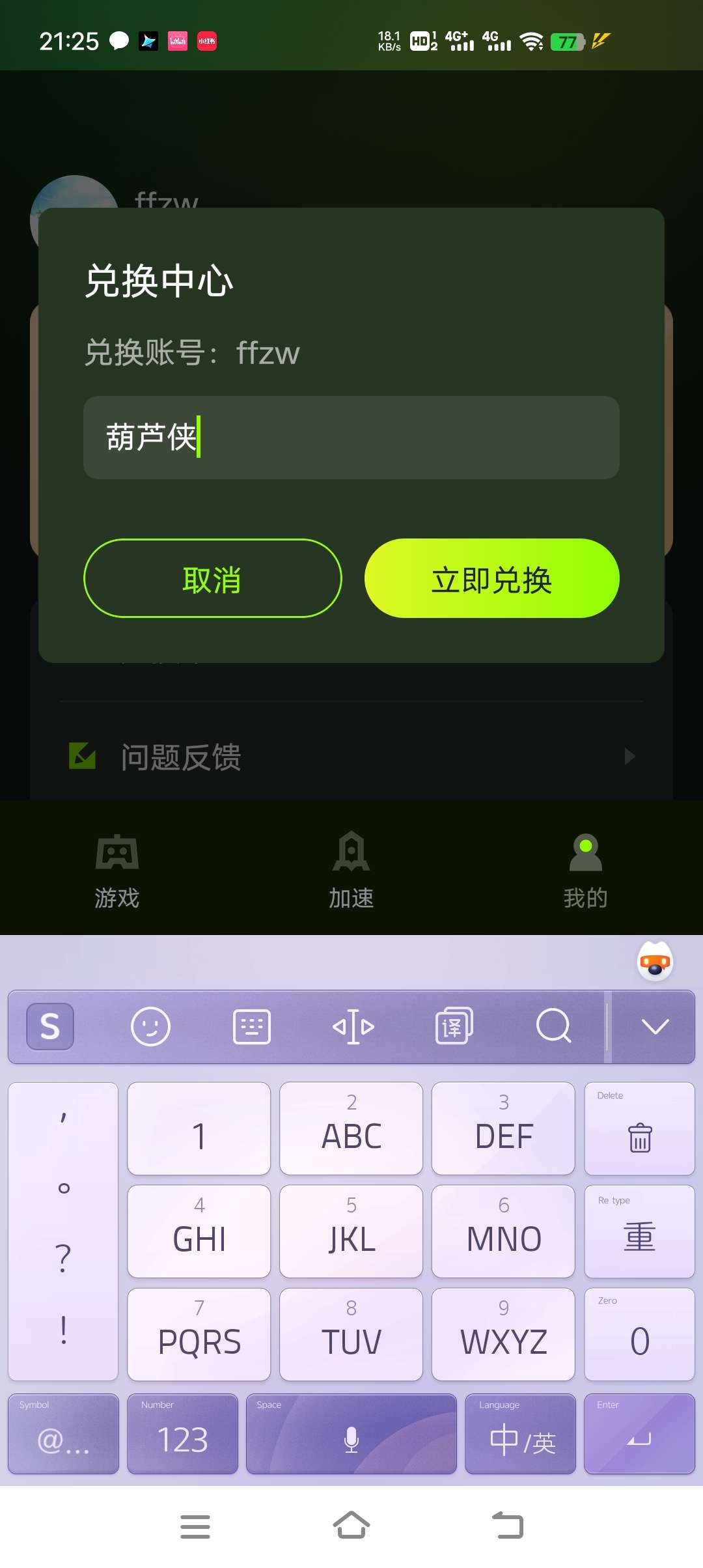This screenshot has height=1568, width=703.
Task: Tap the keyboard Delete key
Action: pyautogui.click(x=639, y=1128)
